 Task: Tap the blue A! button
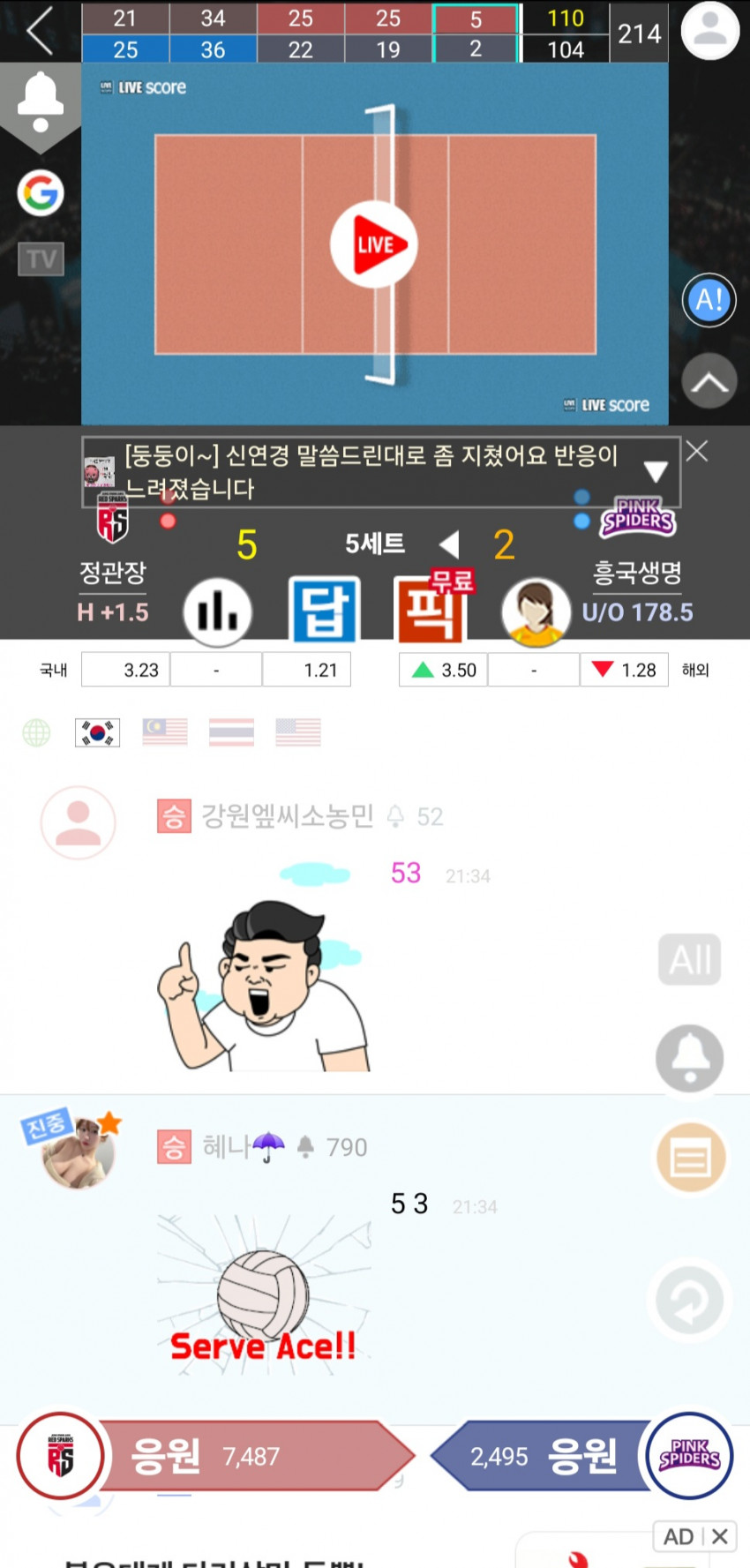pos(709,301)
